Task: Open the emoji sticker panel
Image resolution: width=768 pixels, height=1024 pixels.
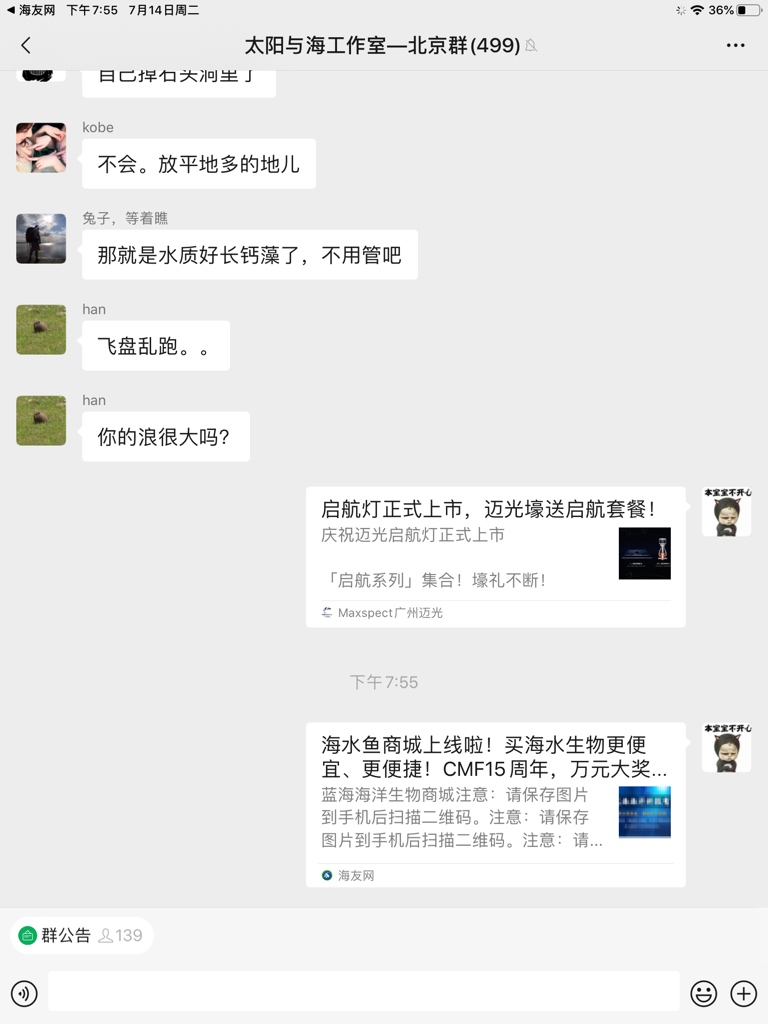Action: (x=704, y=993)
